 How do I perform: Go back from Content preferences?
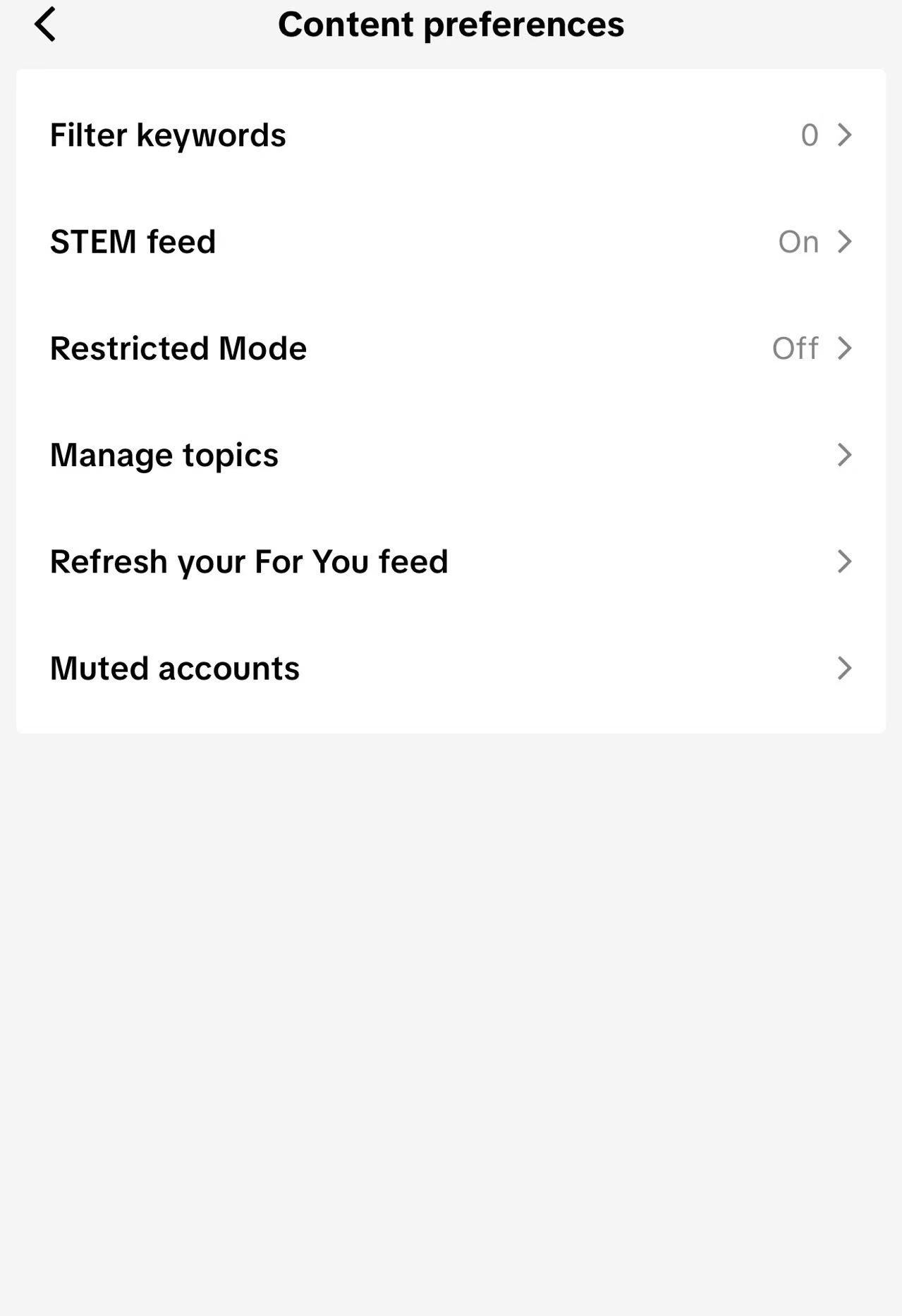45,25
